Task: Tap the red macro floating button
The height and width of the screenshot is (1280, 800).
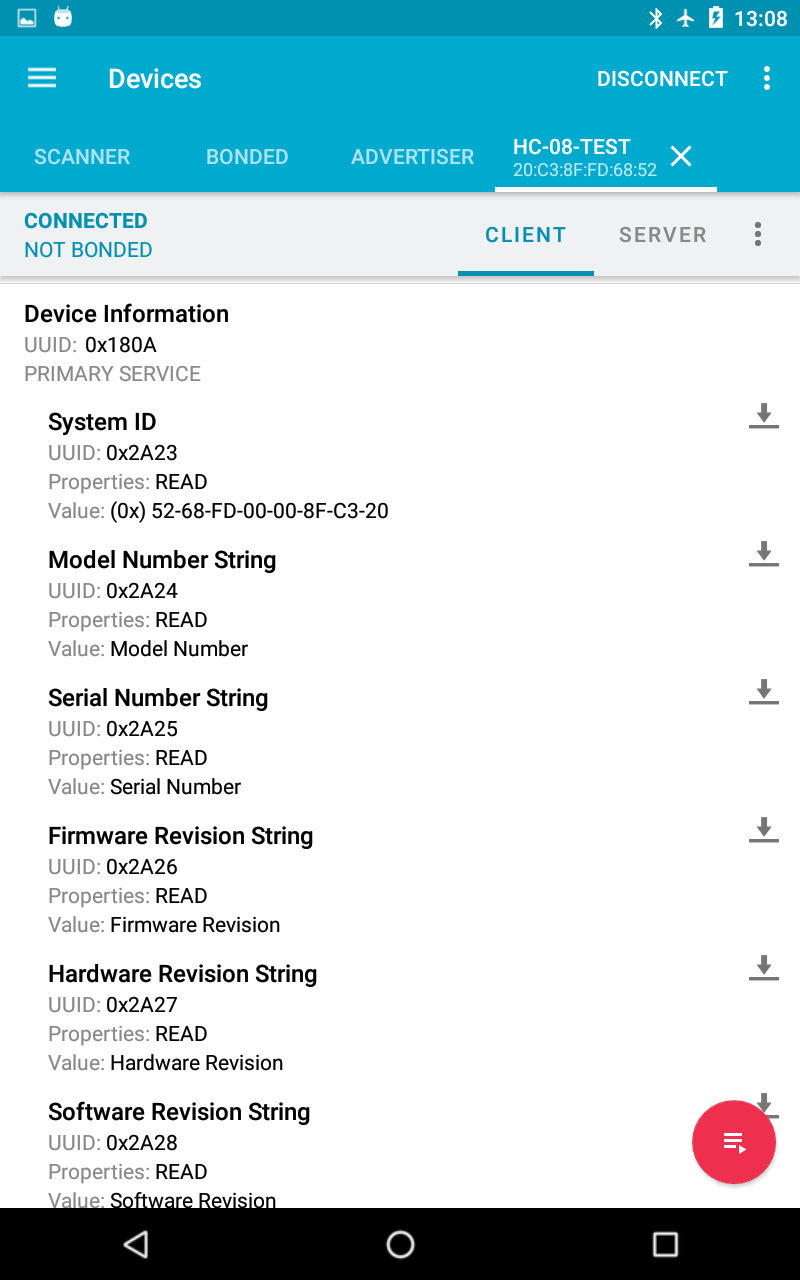Action: tap(733, 1142)
